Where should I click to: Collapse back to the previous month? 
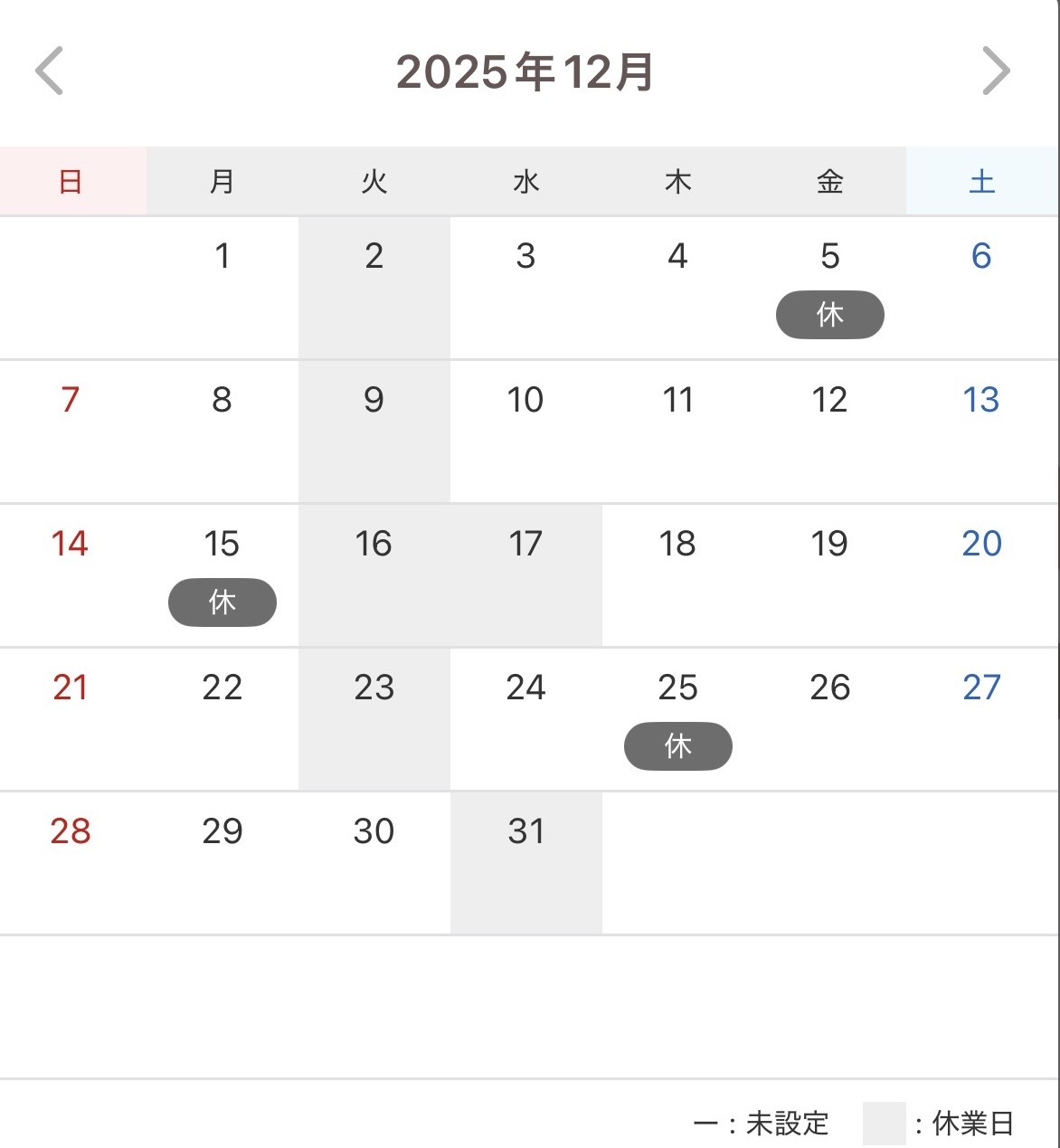click(x=51, y=70)
